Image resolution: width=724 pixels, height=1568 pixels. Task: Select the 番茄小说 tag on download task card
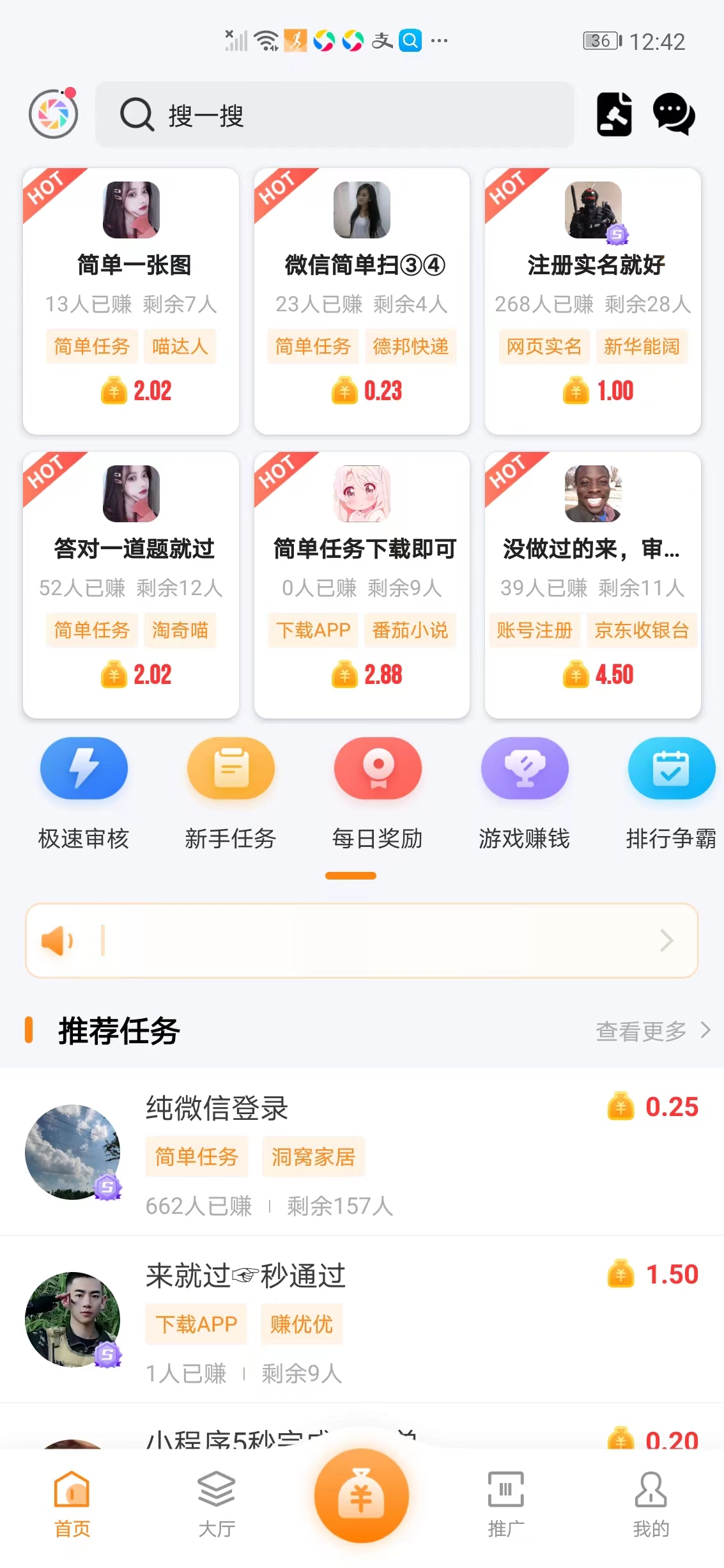pos(410,630)
